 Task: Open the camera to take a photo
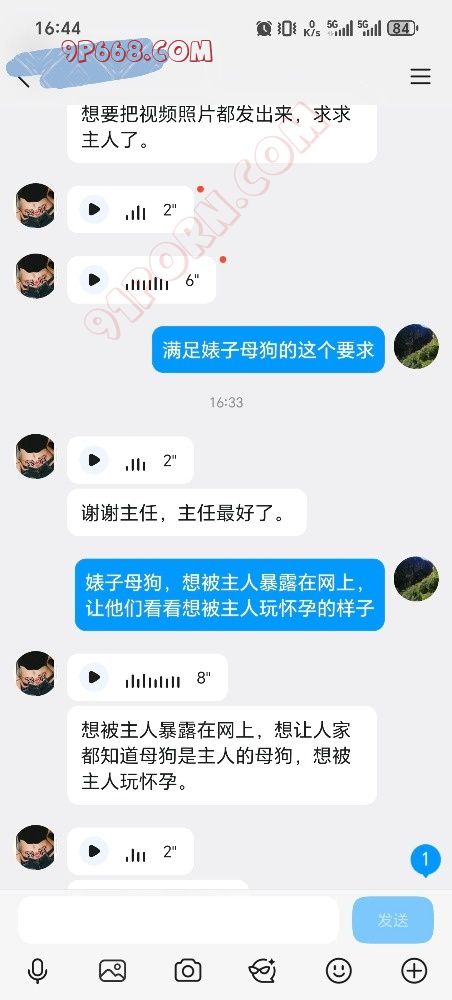[x=188, y=971]
